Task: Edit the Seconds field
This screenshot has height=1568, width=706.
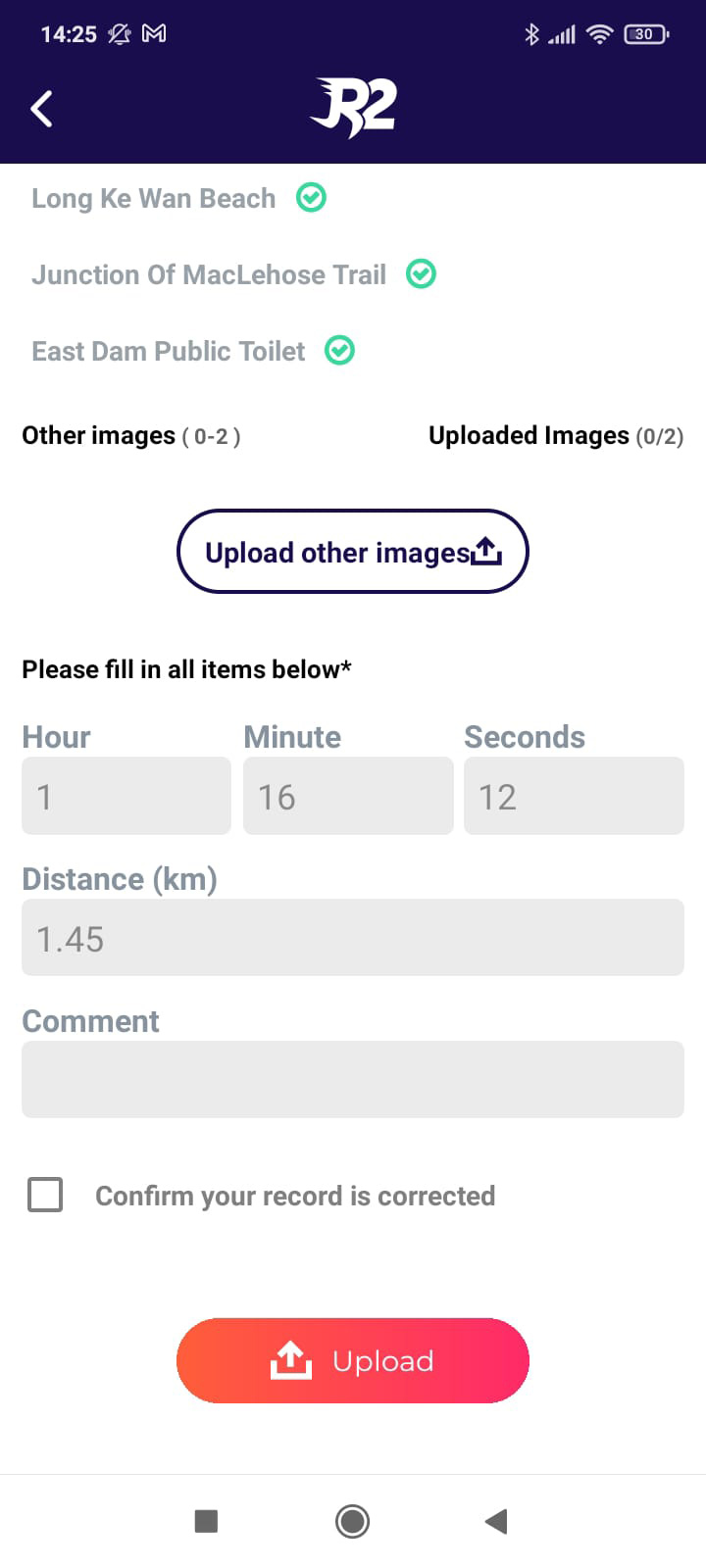Action: coord(574,796)
